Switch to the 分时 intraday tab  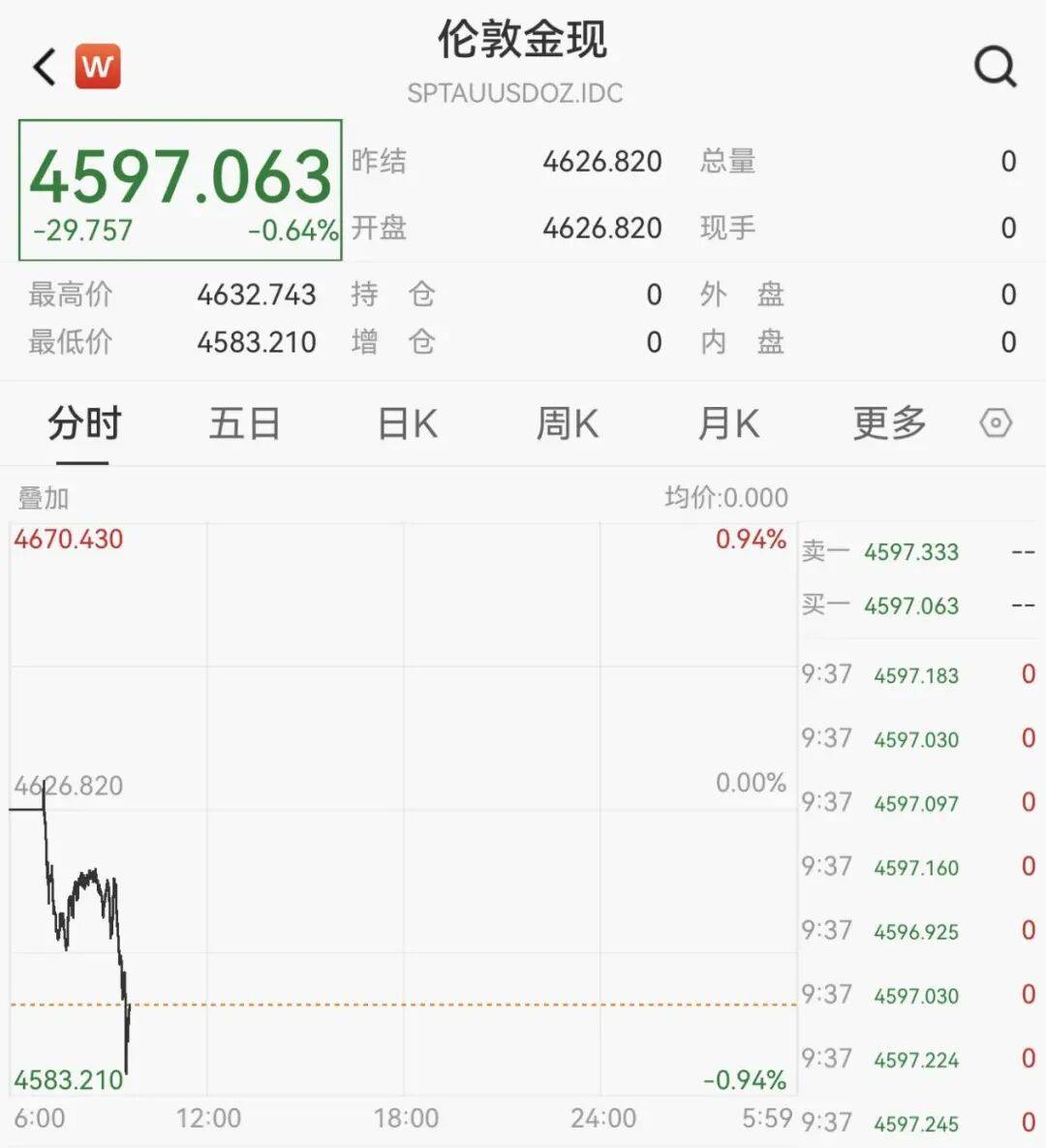click(83, 423)
